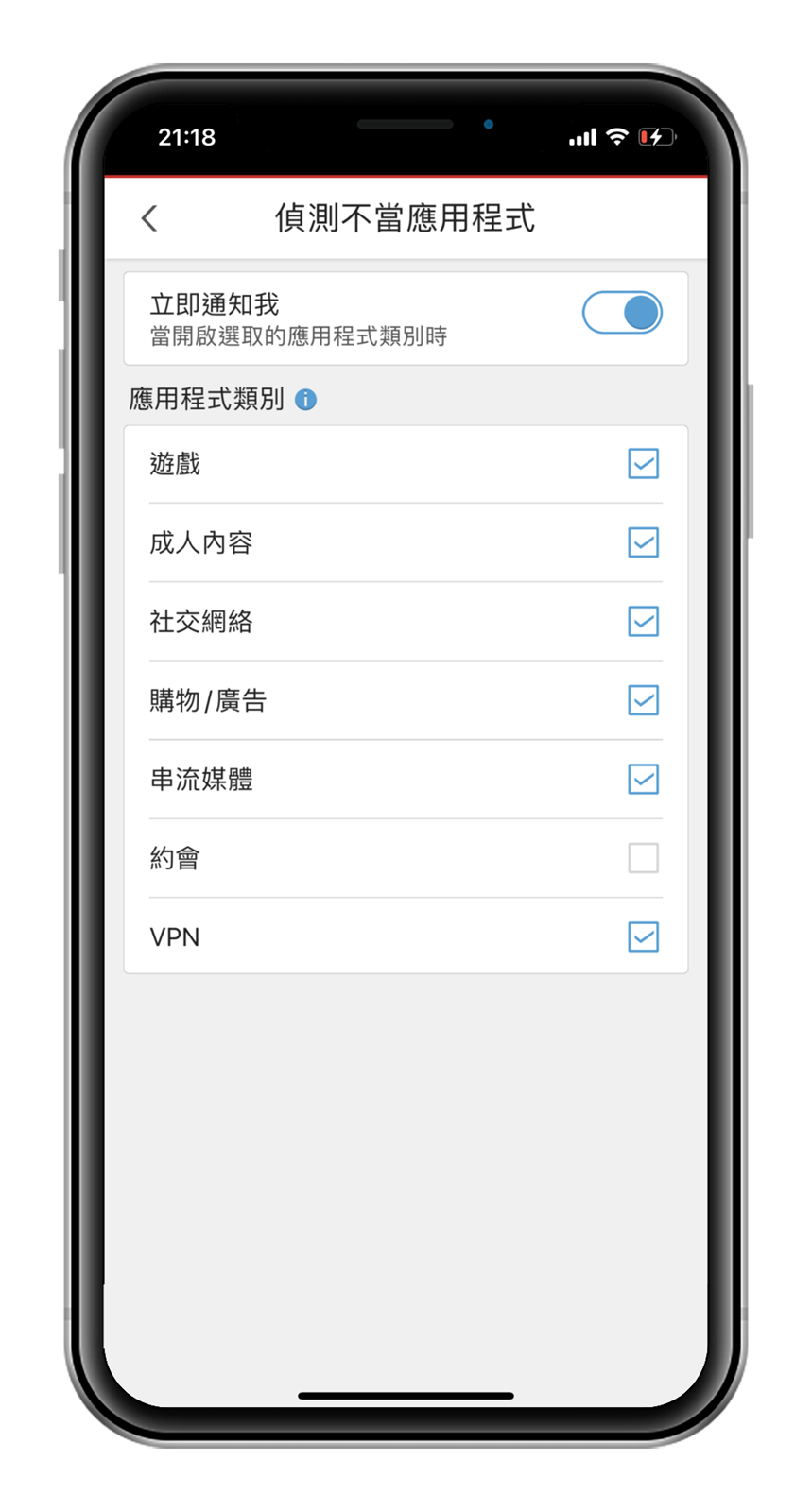Uncheck the VPN category checkbox
The image size is (812, 1512).
(643, 937)
